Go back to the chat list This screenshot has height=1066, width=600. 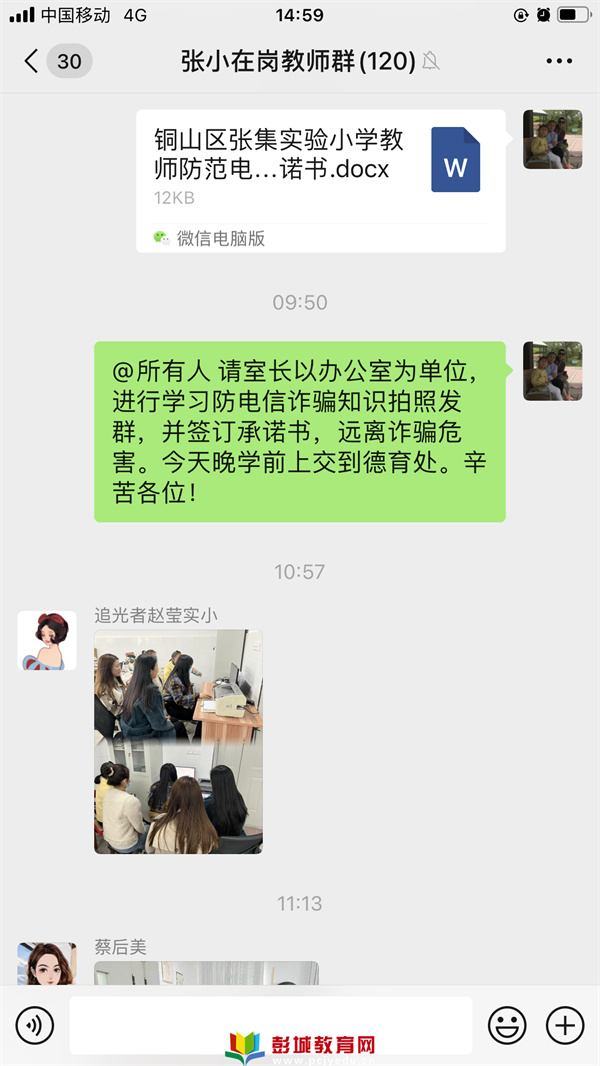pos(31,61)
